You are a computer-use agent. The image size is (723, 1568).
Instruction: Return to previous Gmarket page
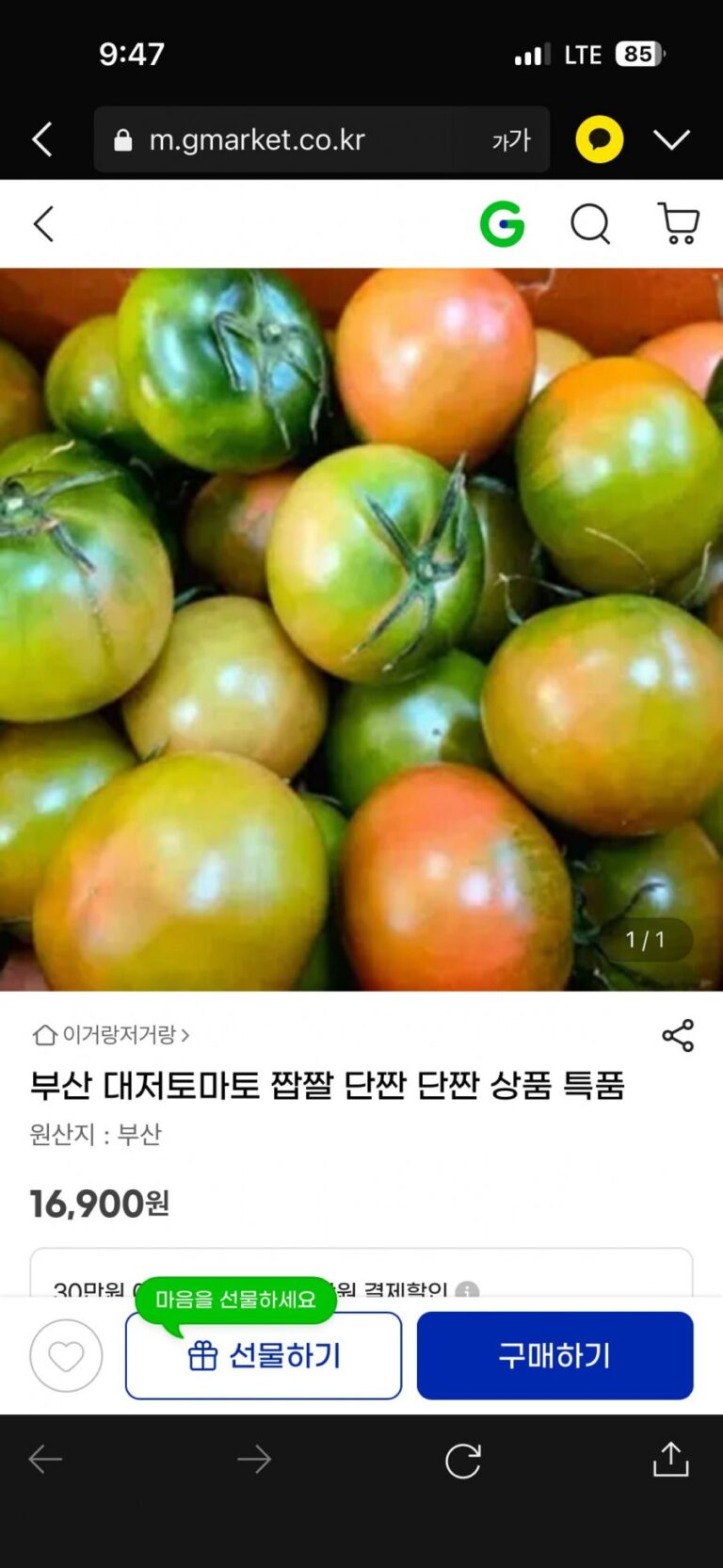point(43,224)
